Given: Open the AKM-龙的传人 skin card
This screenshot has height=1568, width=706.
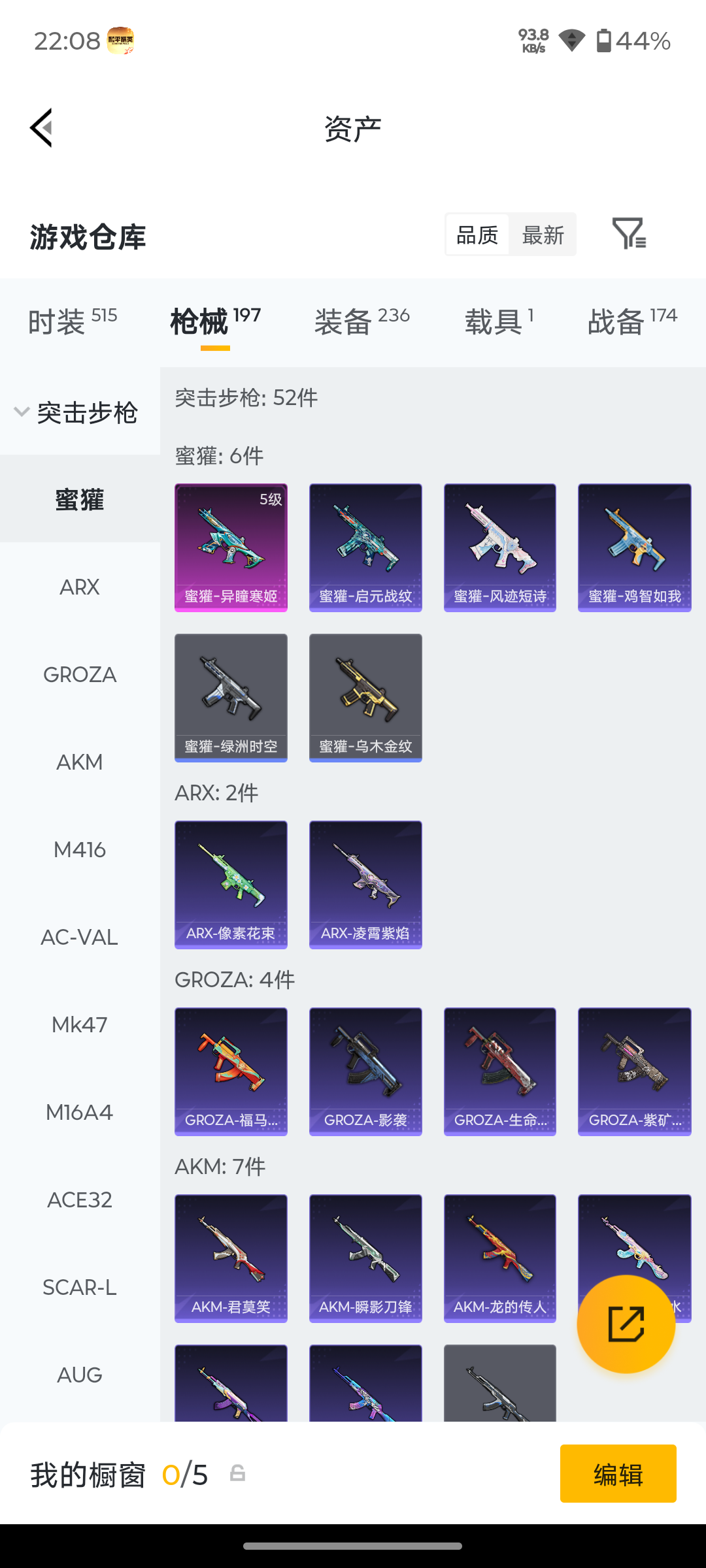Looking at the screenshot, I should pyautogui.click(x=500, y=1258).
